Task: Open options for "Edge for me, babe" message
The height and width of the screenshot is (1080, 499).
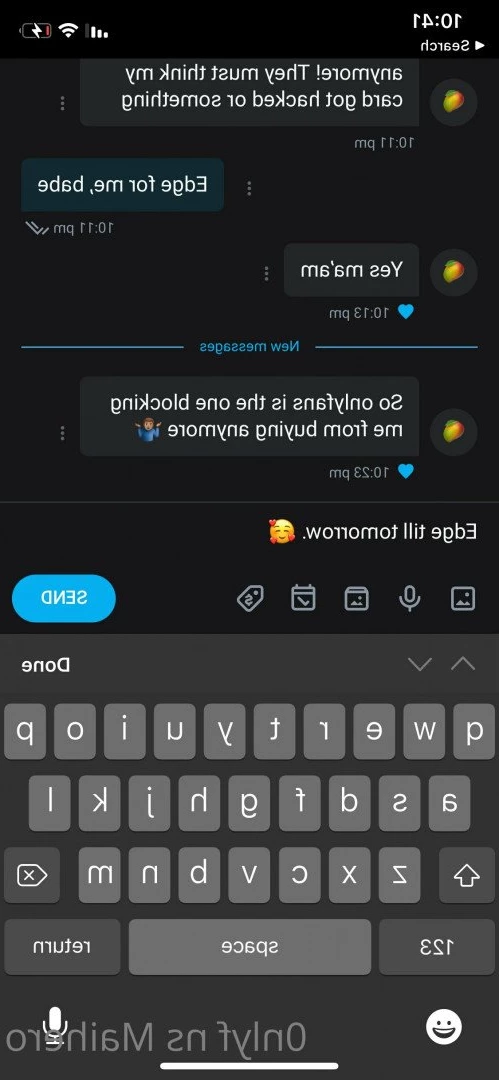Action: tap(249, 188)
